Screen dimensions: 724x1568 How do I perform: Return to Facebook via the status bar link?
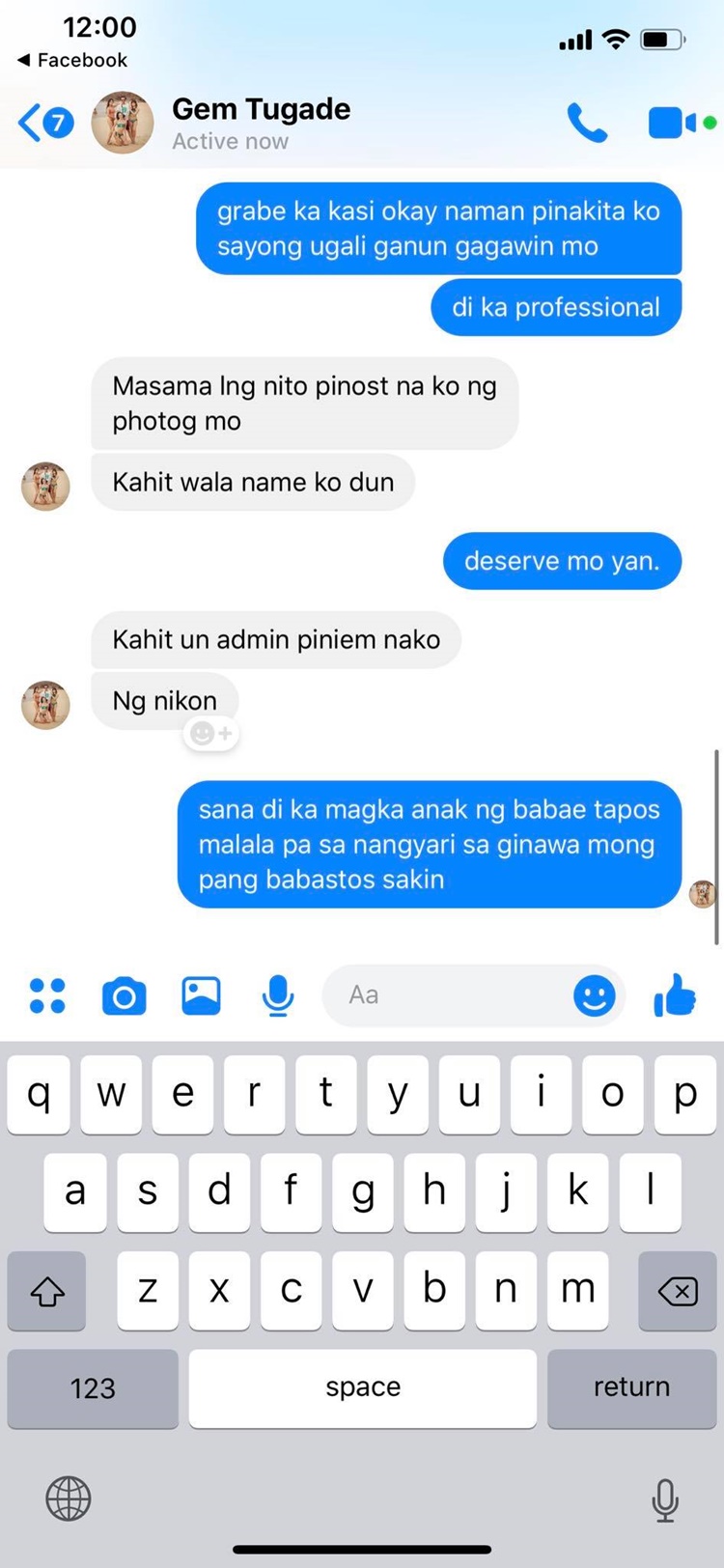(x=72, y=60)
